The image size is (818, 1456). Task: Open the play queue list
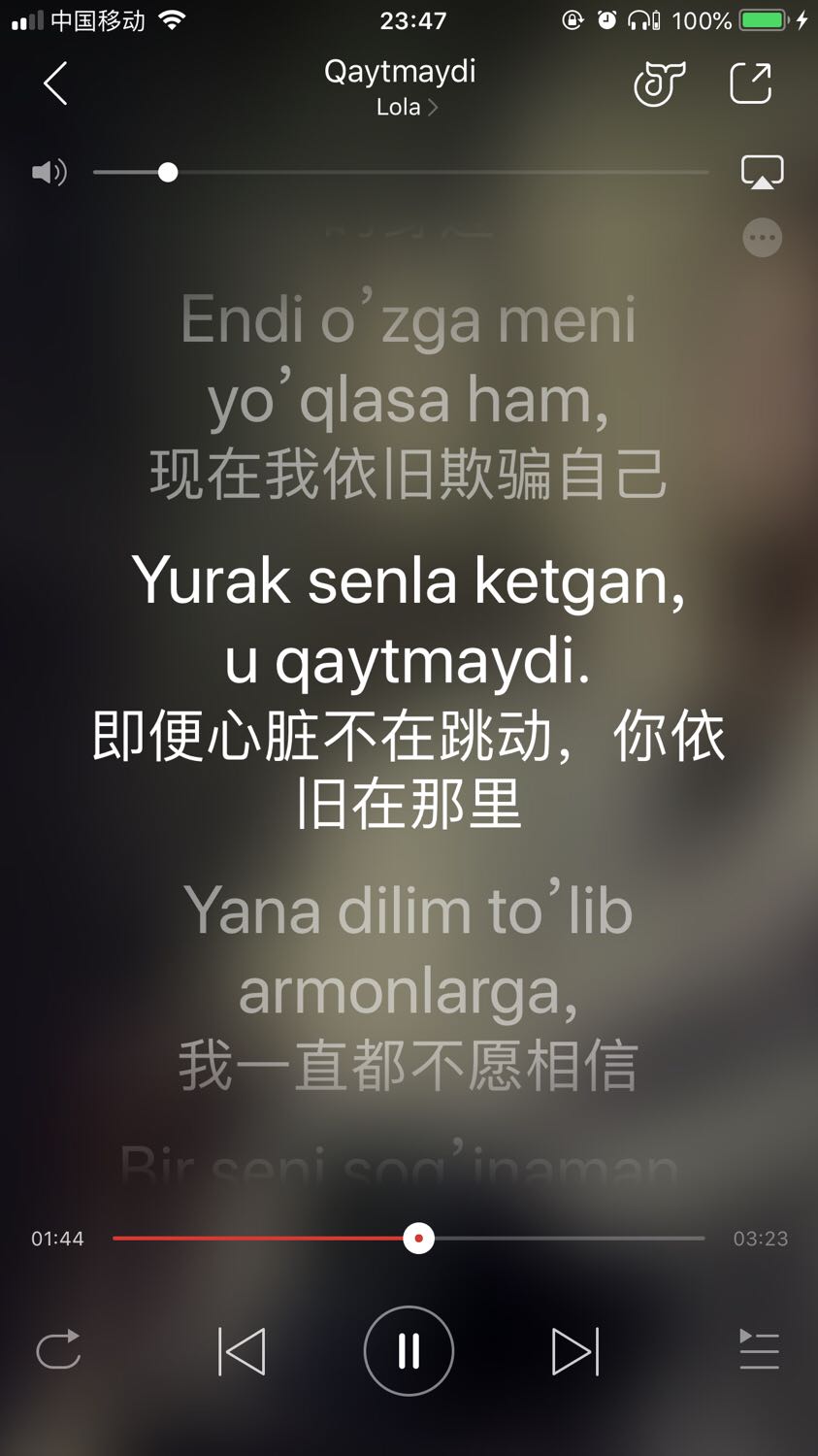(x=759, y=1350)
